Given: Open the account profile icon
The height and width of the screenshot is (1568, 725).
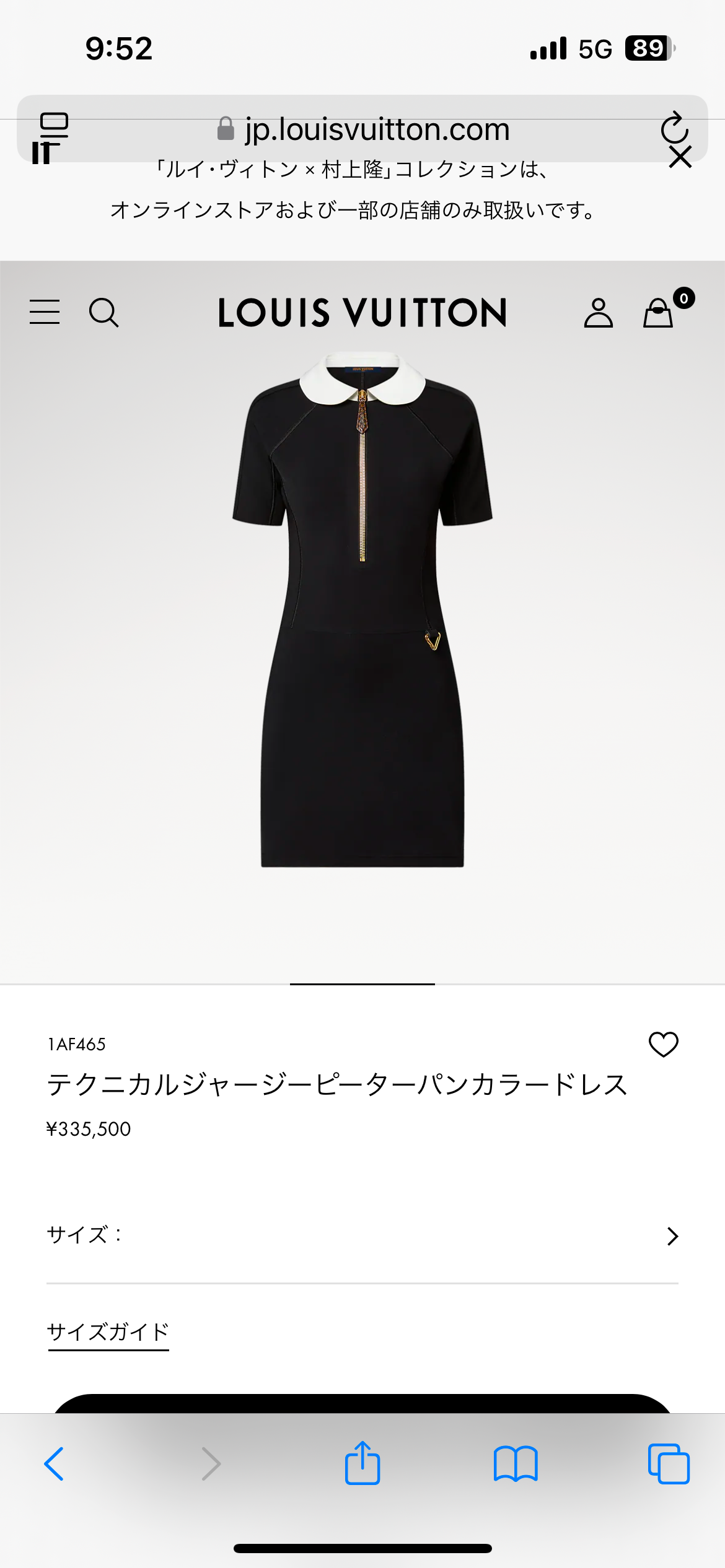Looking at the screenshot, I should (598, 312).
